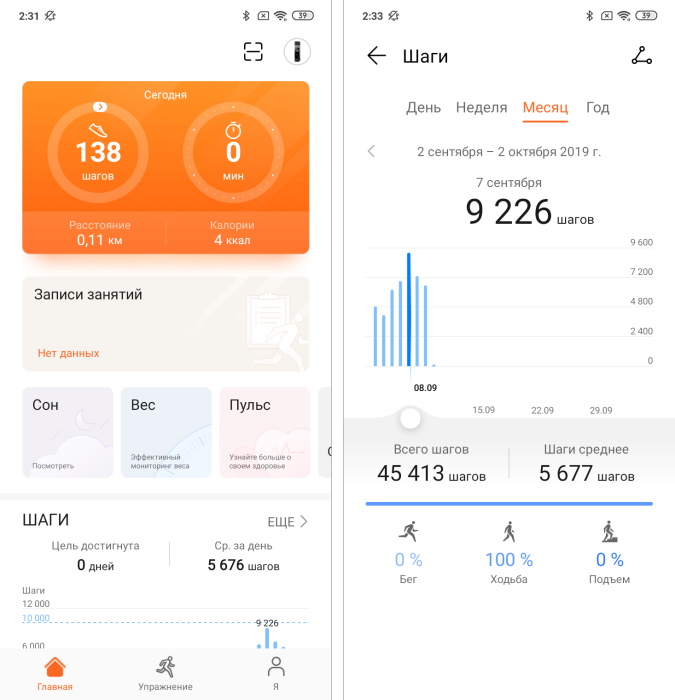Select the День tab

(423, 108)
